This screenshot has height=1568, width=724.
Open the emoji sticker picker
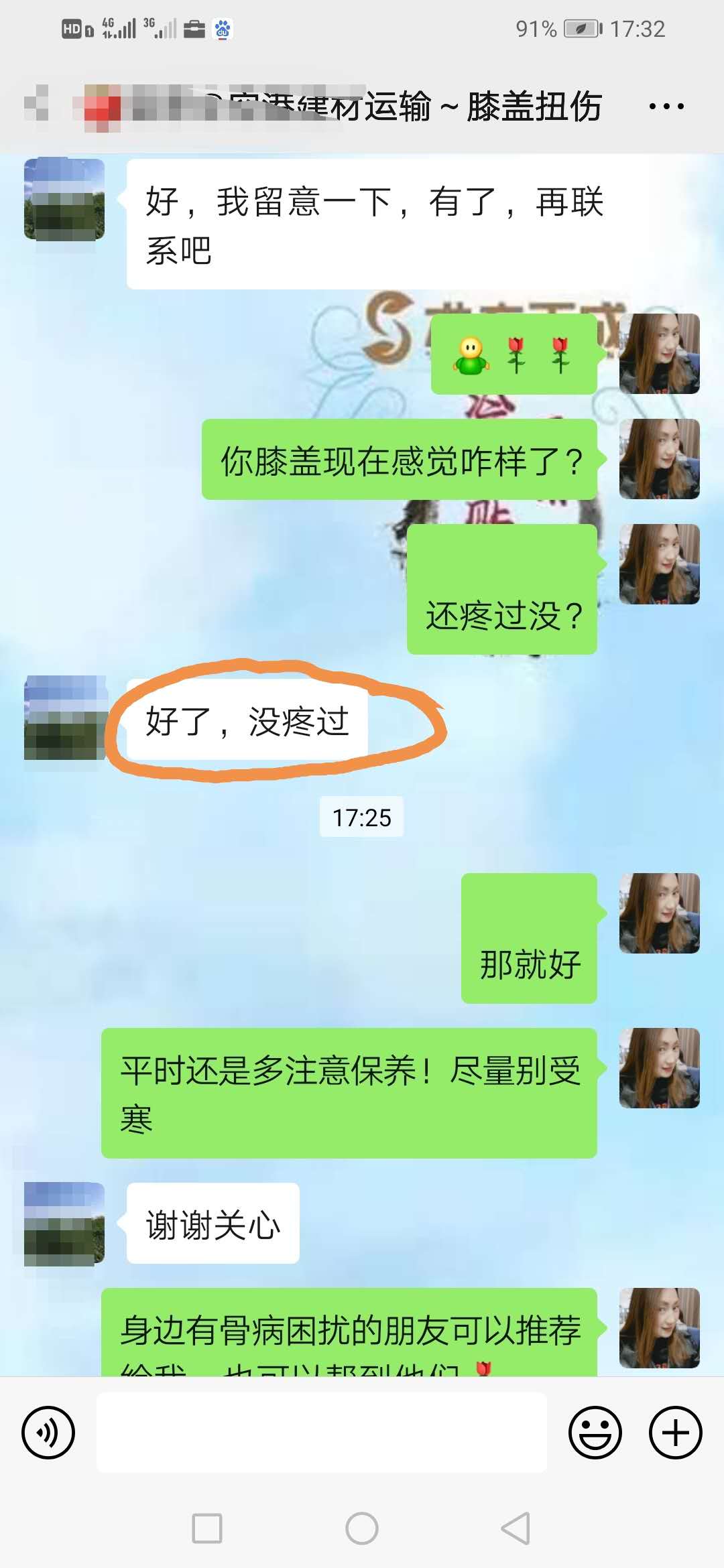coord(595,1433)
